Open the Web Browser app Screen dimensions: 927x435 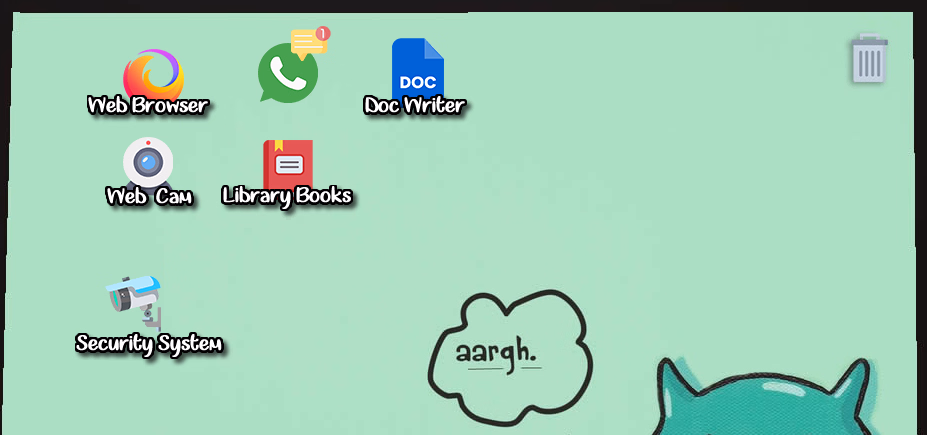pyautogui.click(x=152, y=77)
